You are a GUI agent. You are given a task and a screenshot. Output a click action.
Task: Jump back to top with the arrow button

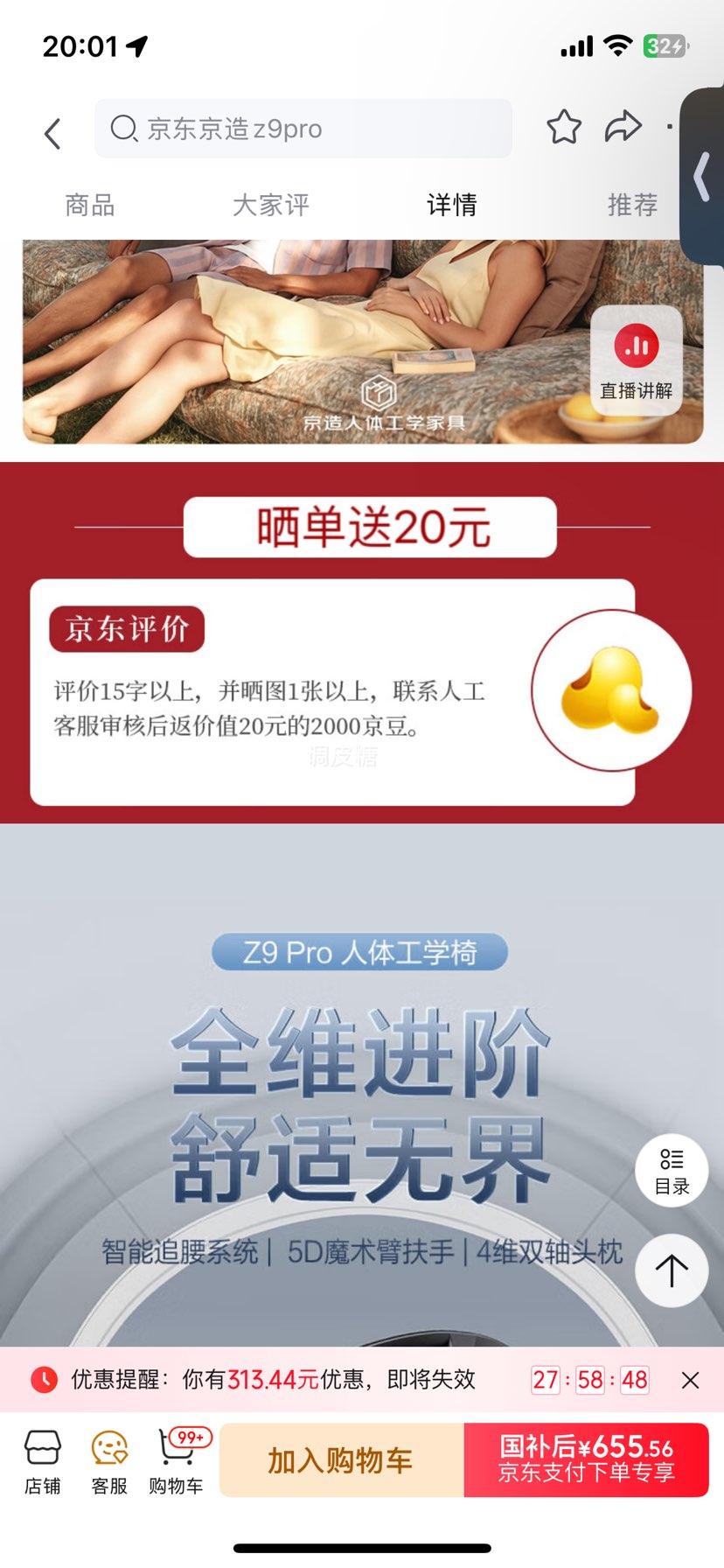672,1270
